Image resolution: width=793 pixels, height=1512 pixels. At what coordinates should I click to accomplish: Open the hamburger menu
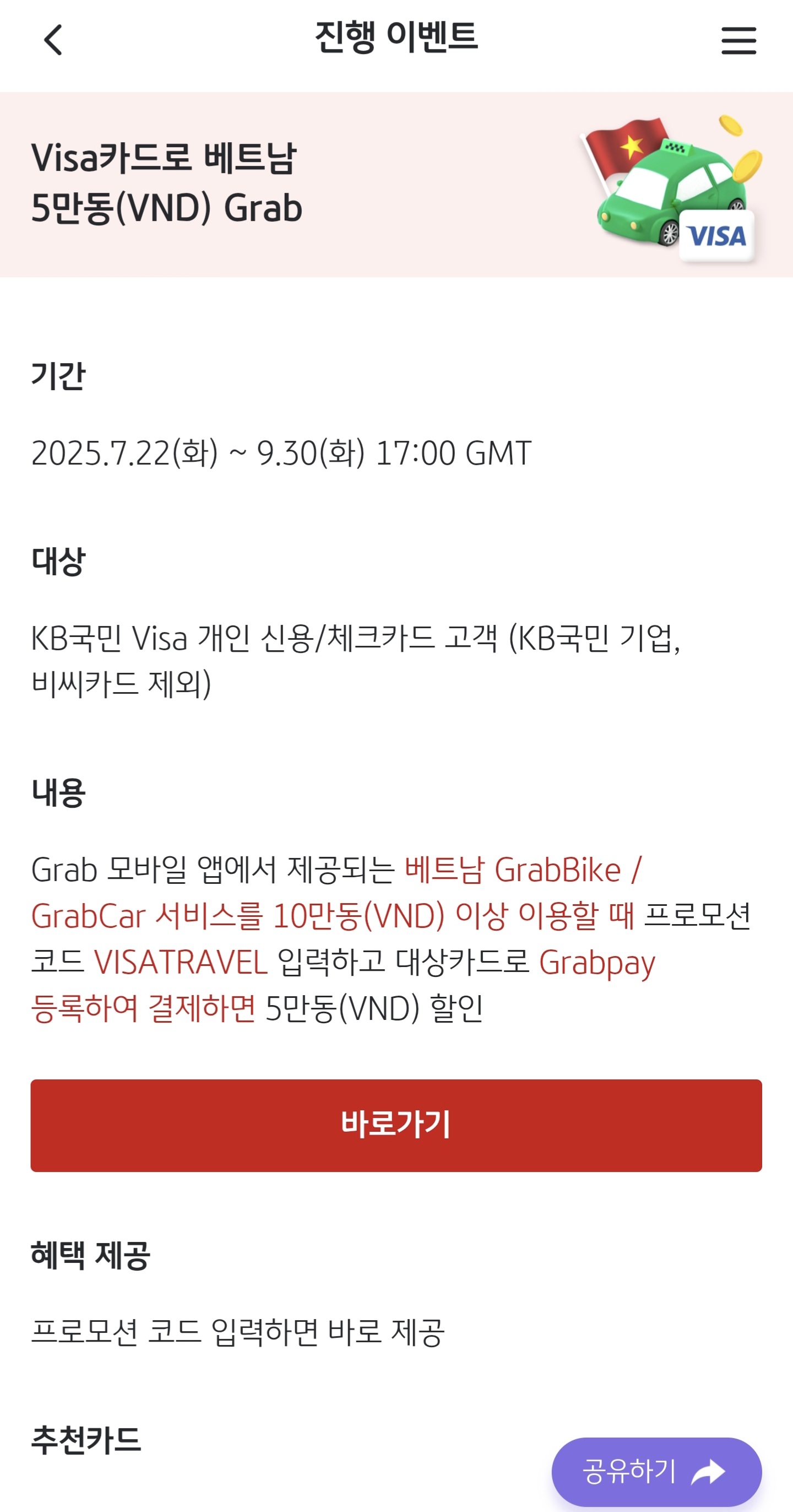point(738,40)
